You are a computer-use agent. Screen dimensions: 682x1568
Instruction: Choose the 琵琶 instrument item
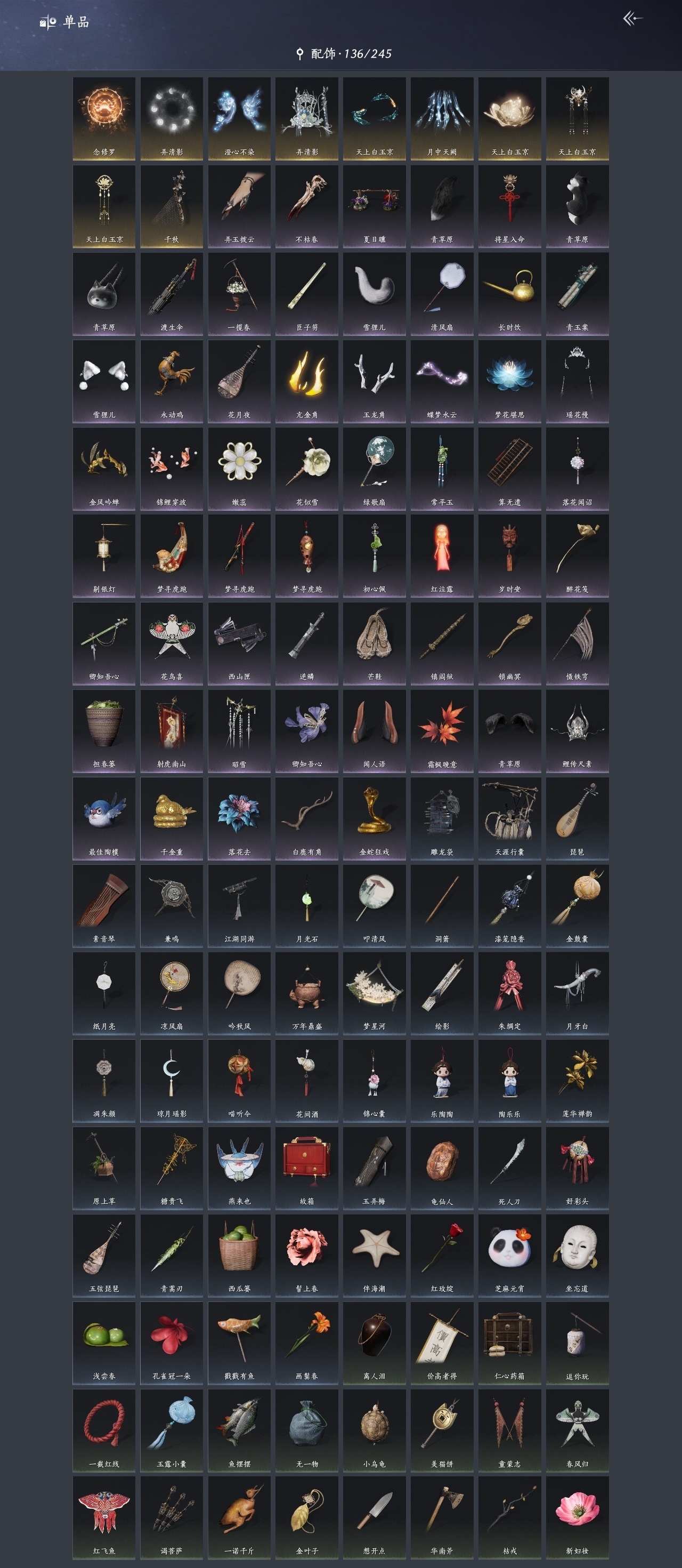[x=577, y=818]
